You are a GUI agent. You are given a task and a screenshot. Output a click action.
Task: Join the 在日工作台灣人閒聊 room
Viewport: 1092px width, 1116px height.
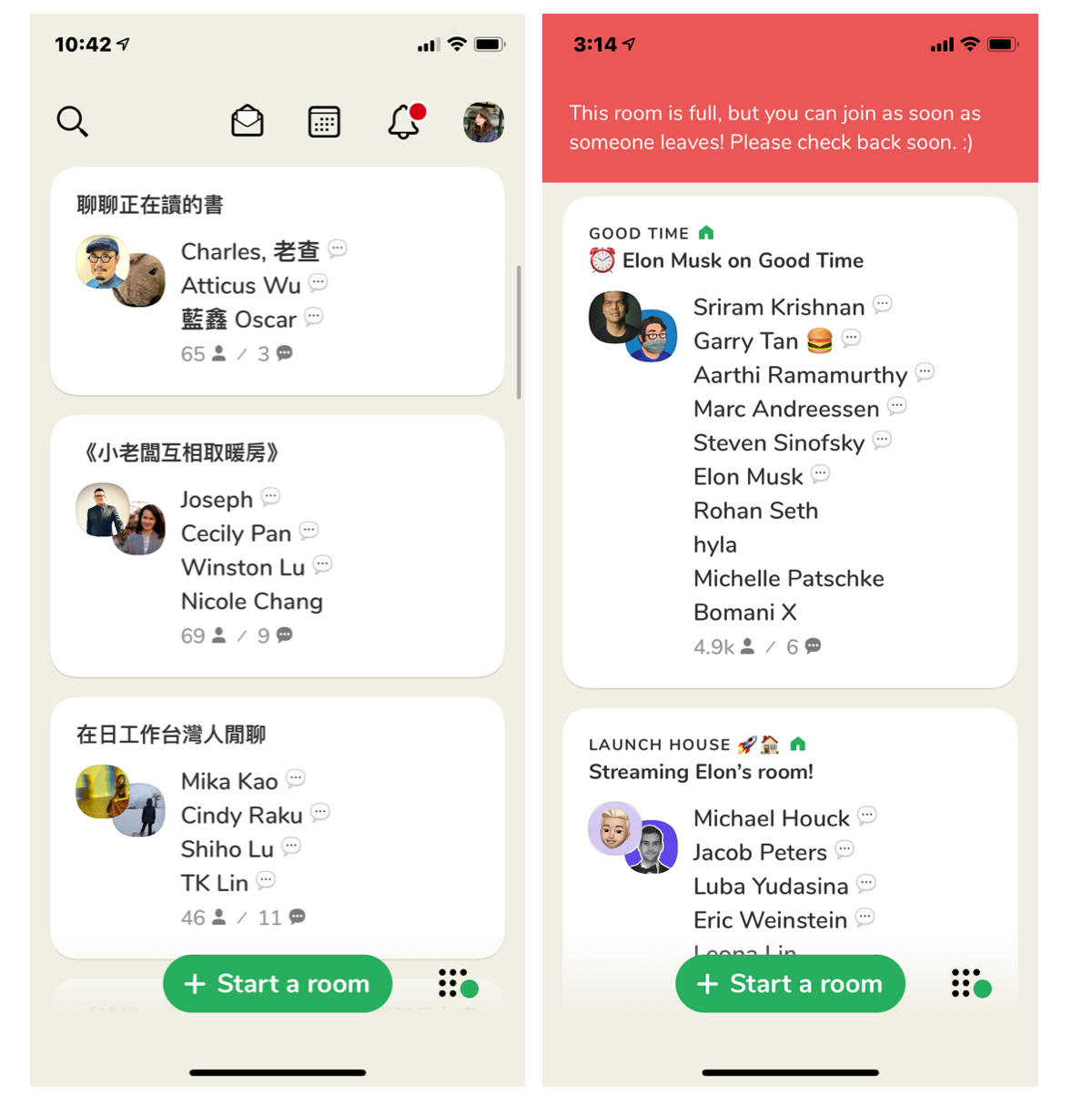277,827
